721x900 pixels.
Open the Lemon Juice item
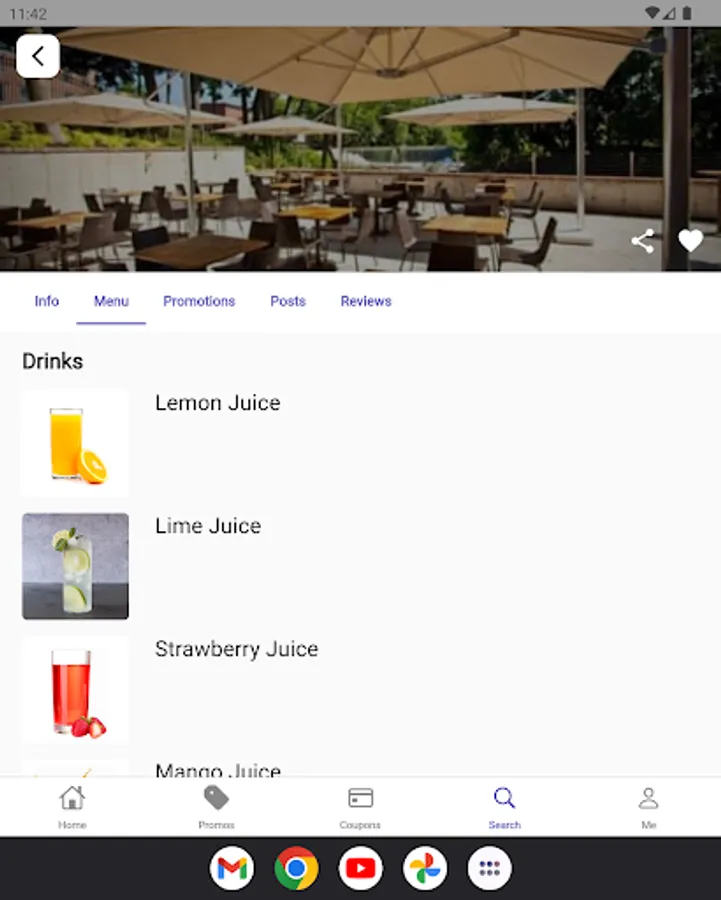coord(217,403)
